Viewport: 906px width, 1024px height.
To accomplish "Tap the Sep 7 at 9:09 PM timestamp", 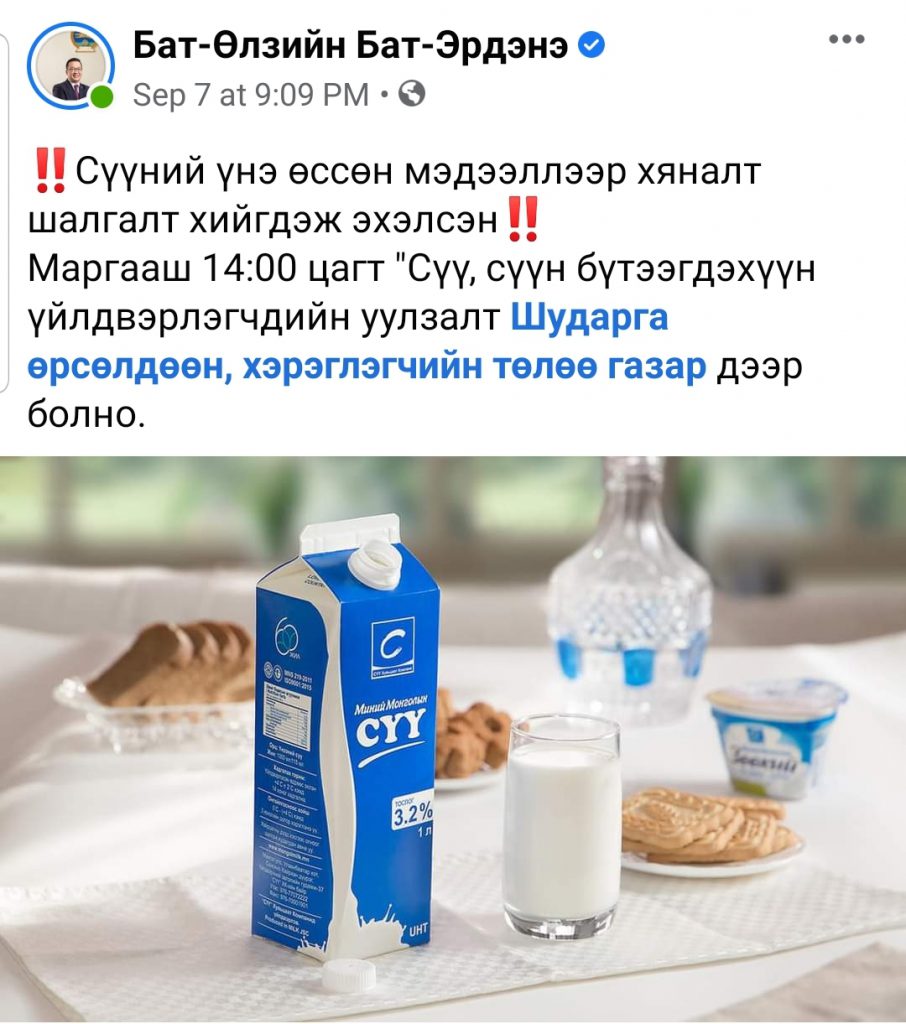I will pyautogui.click(x=251, y=95).
